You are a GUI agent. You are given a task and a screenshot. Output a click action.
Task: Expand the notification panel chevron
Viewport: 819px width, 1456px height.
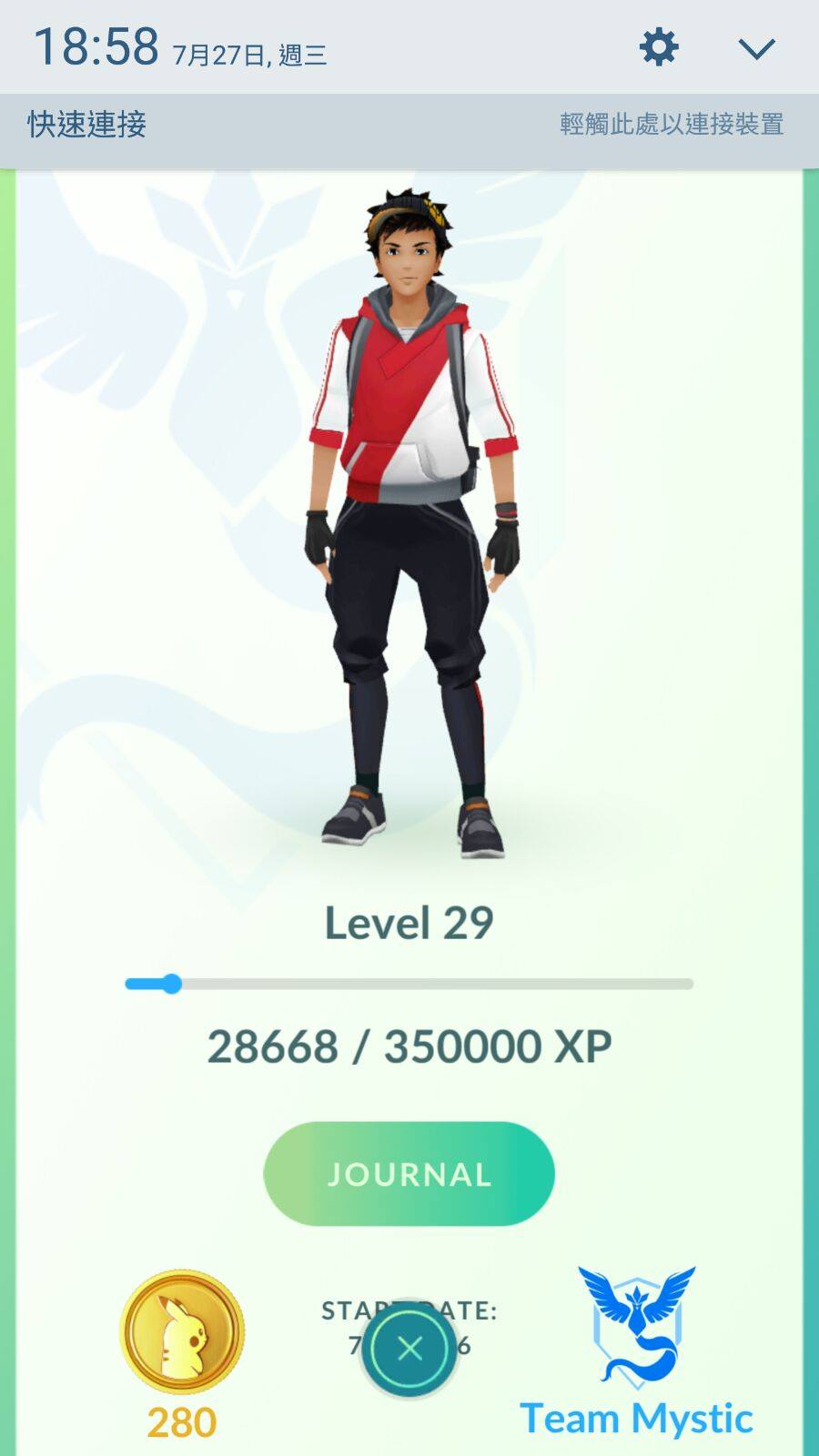[756, 47]
